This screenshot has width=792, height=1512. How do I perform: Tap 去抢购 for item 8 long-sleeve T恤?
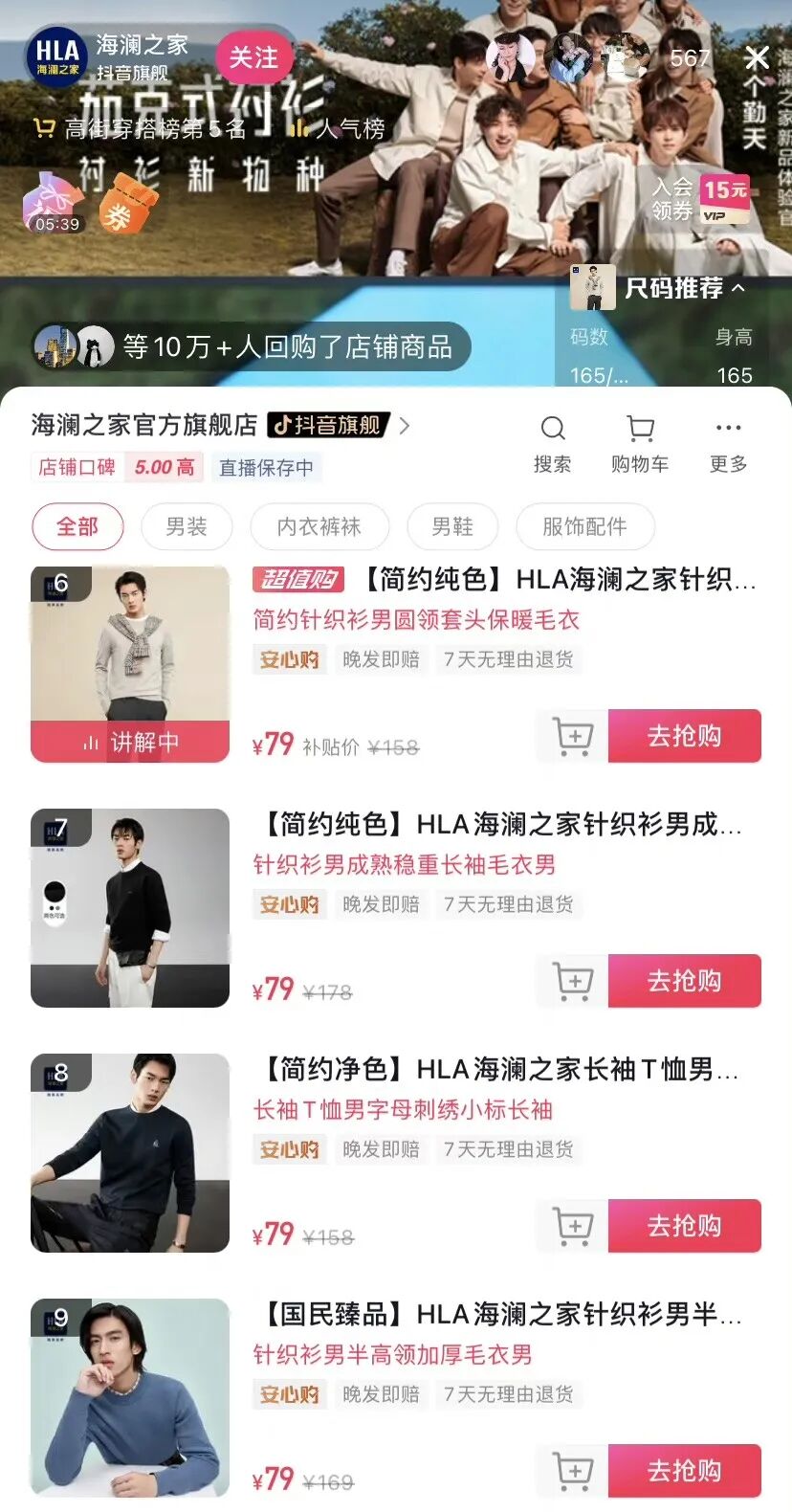(685, 1226)
